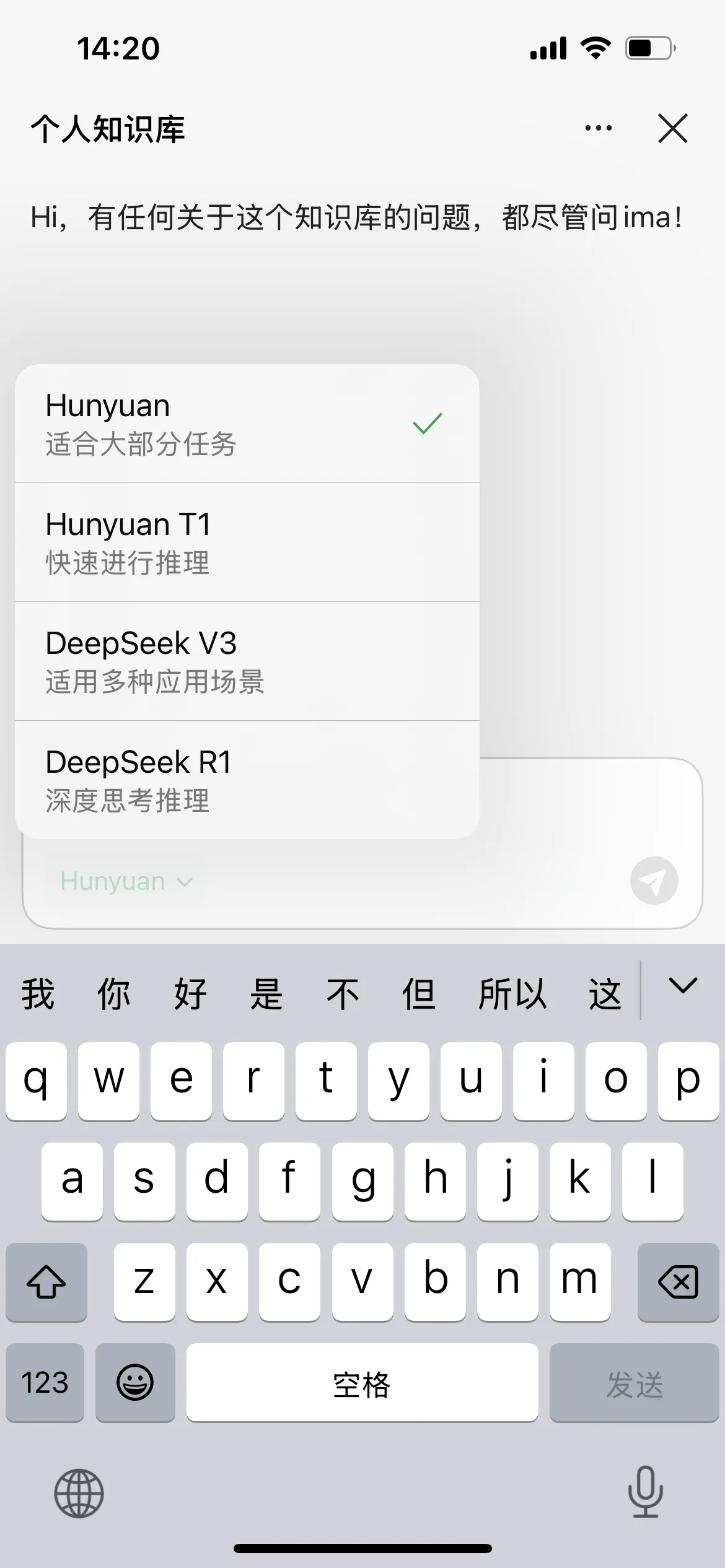725x1568 pixels.
Task: Insert the suggested word 所以
Action: [x=512, y=994]
